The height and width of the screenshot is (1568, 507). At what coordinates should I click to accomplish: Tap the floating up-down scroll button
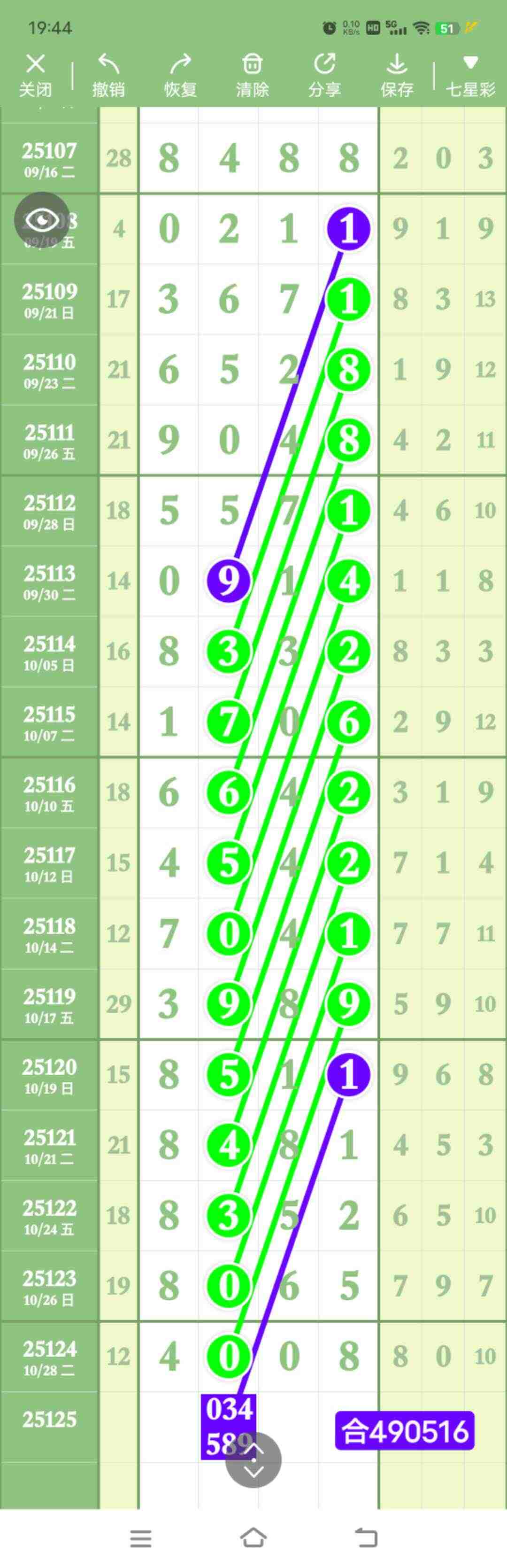coord(253,1459)
